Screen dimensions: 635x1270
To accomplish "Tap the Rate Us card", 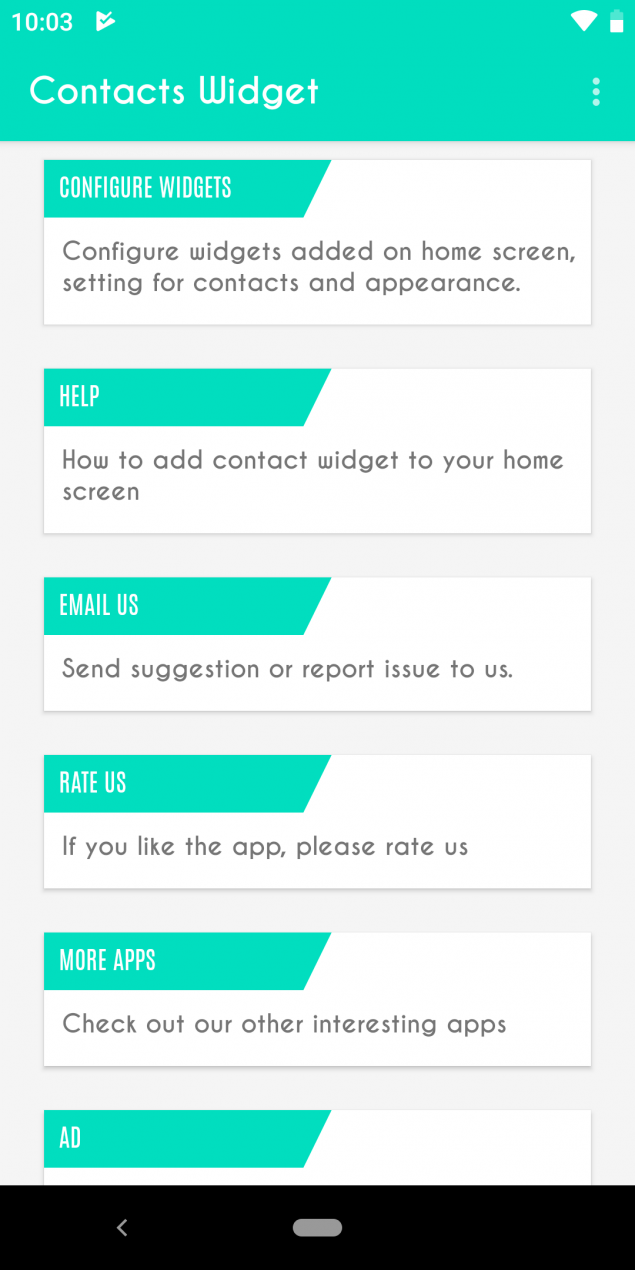I will click(317, 821).
